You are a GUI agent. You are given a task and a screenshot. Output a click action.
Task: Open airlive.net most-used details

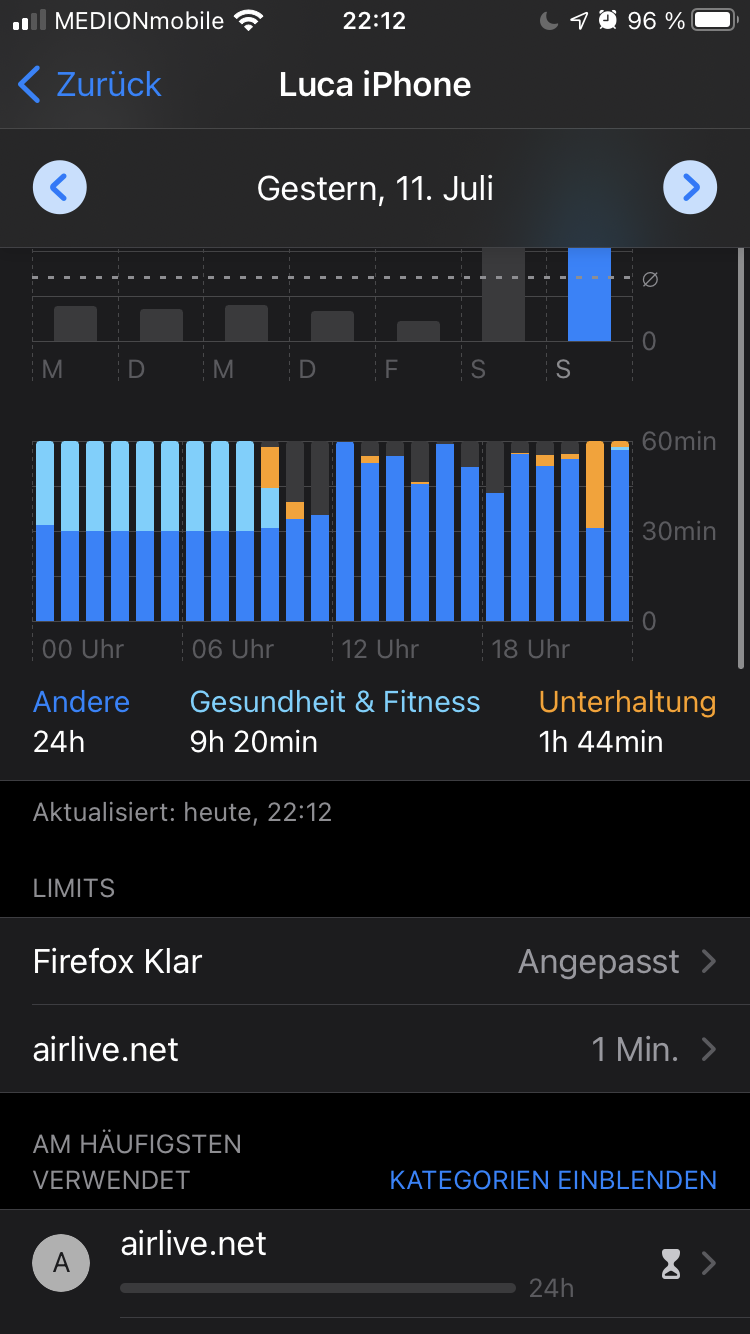click(375, 1264)
